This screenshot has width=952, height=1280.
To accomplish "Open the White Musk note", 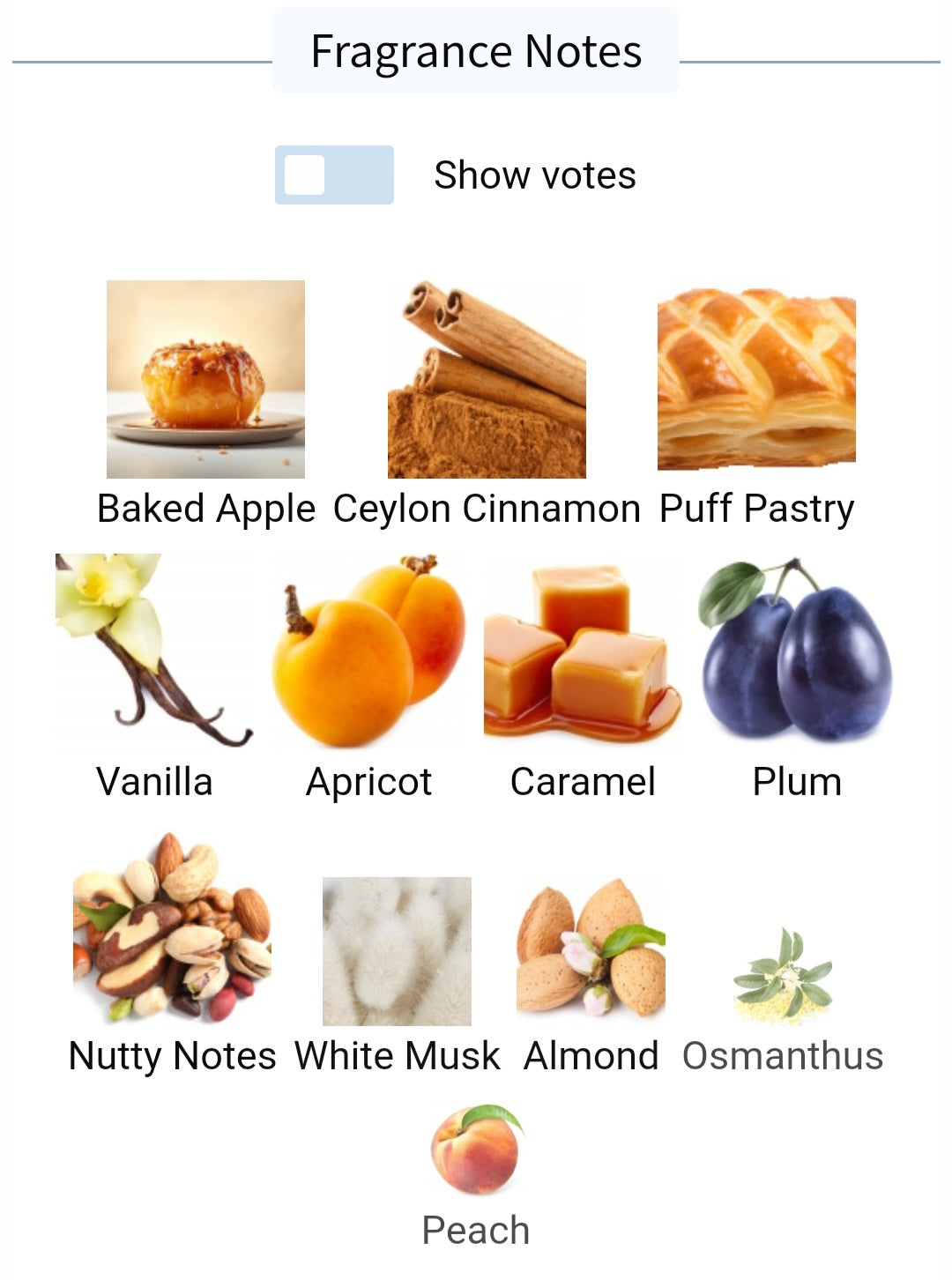I will pos(397,952).
